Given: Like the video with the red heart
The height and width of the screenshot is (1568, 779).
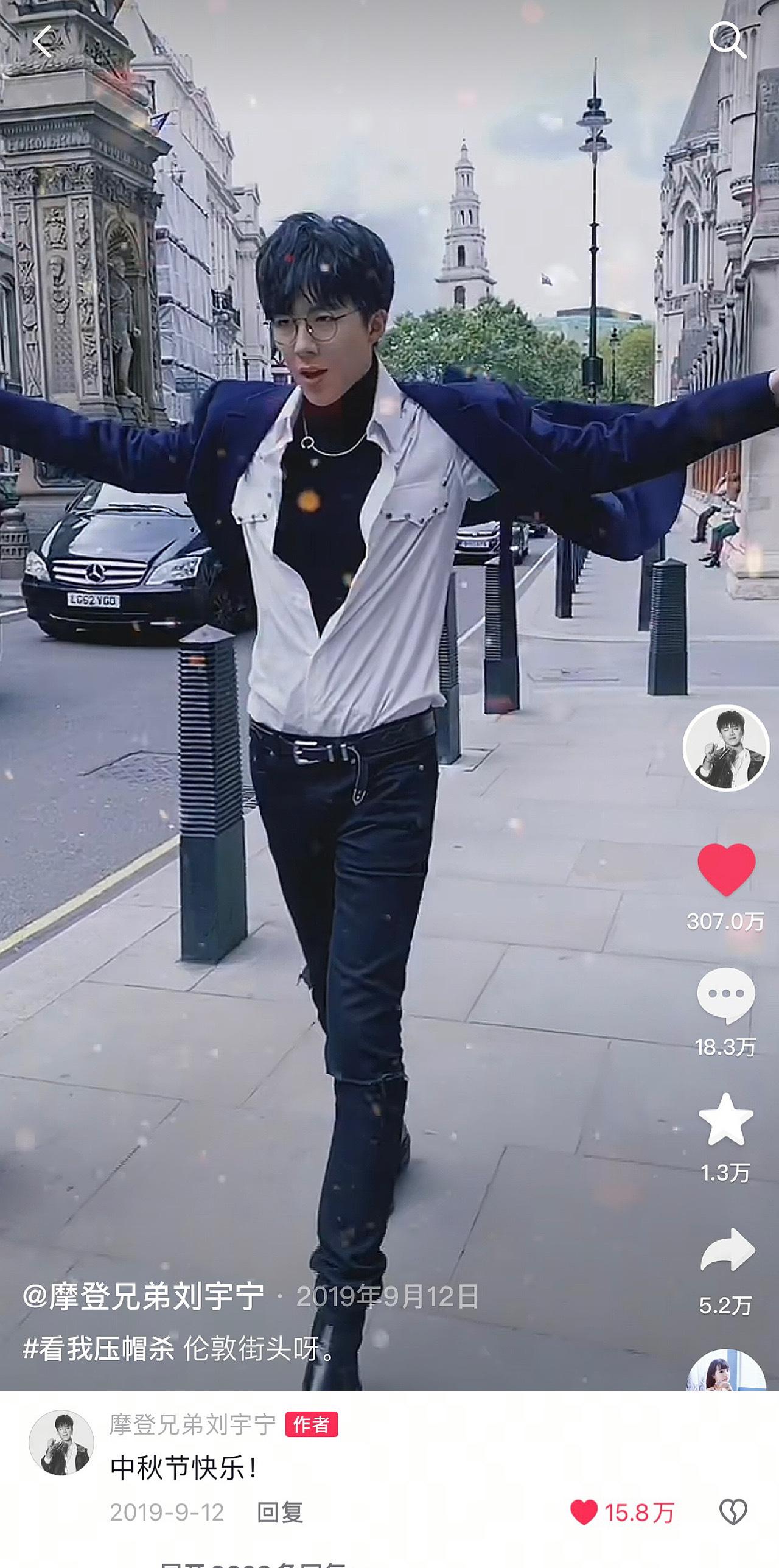Looking at the screenshot, I should pos(726,869).
